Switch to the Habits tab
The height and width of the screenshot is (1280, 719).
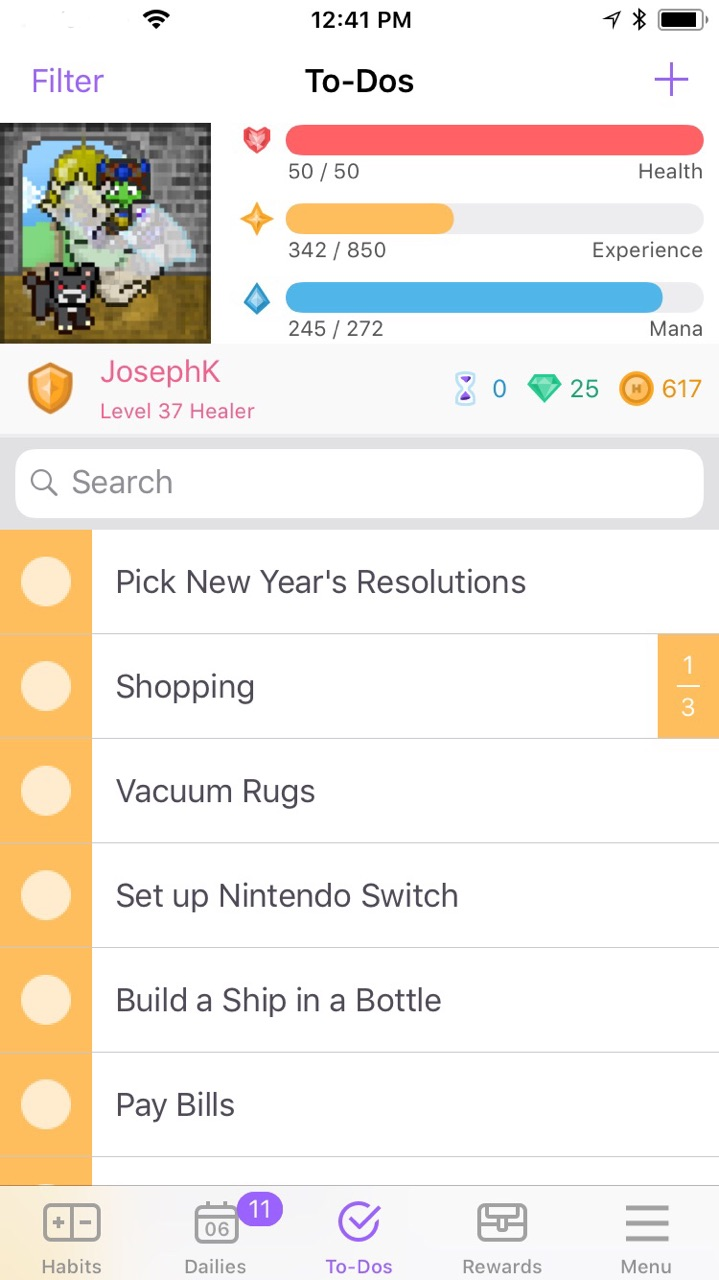click(71, 1237)
